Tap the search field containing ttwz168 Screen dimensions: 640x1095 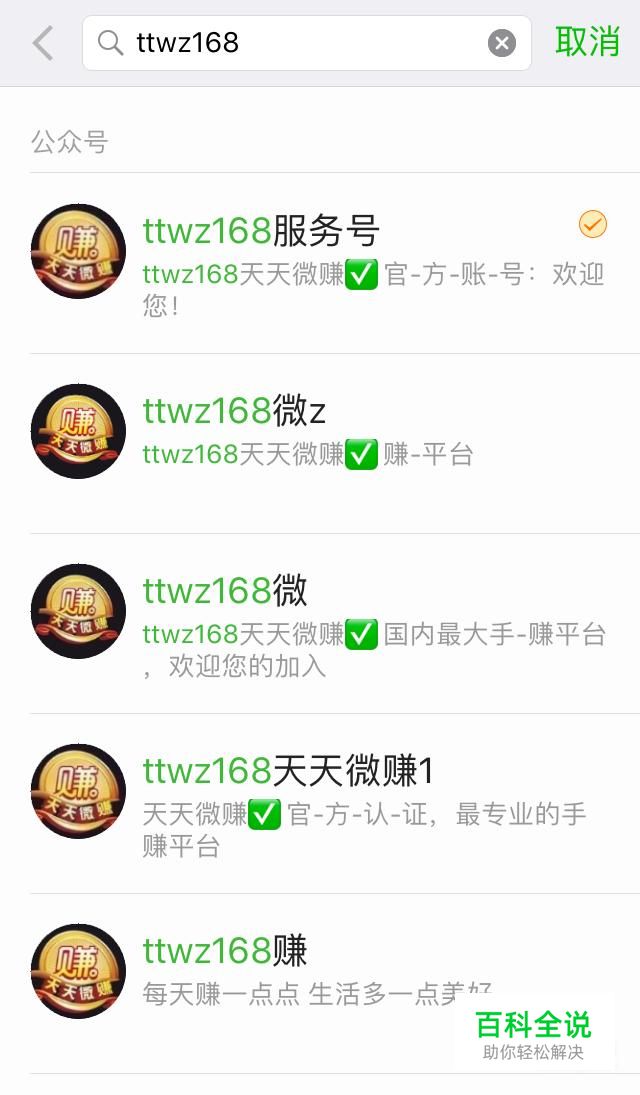click(x=300, y=43)
